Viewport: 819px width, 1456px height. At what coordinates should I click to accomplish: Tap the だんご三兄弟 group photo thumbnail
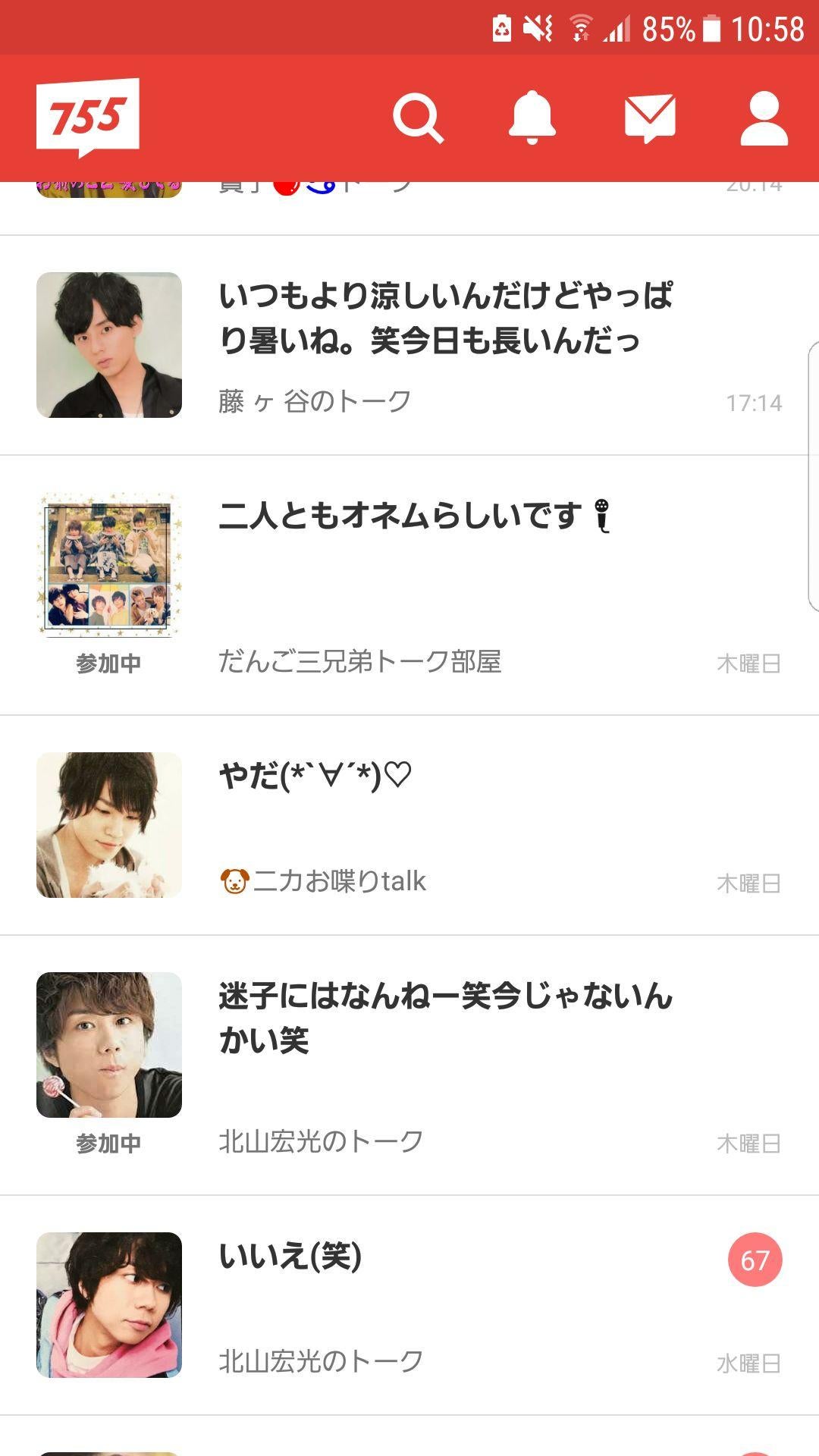[108, 565]
